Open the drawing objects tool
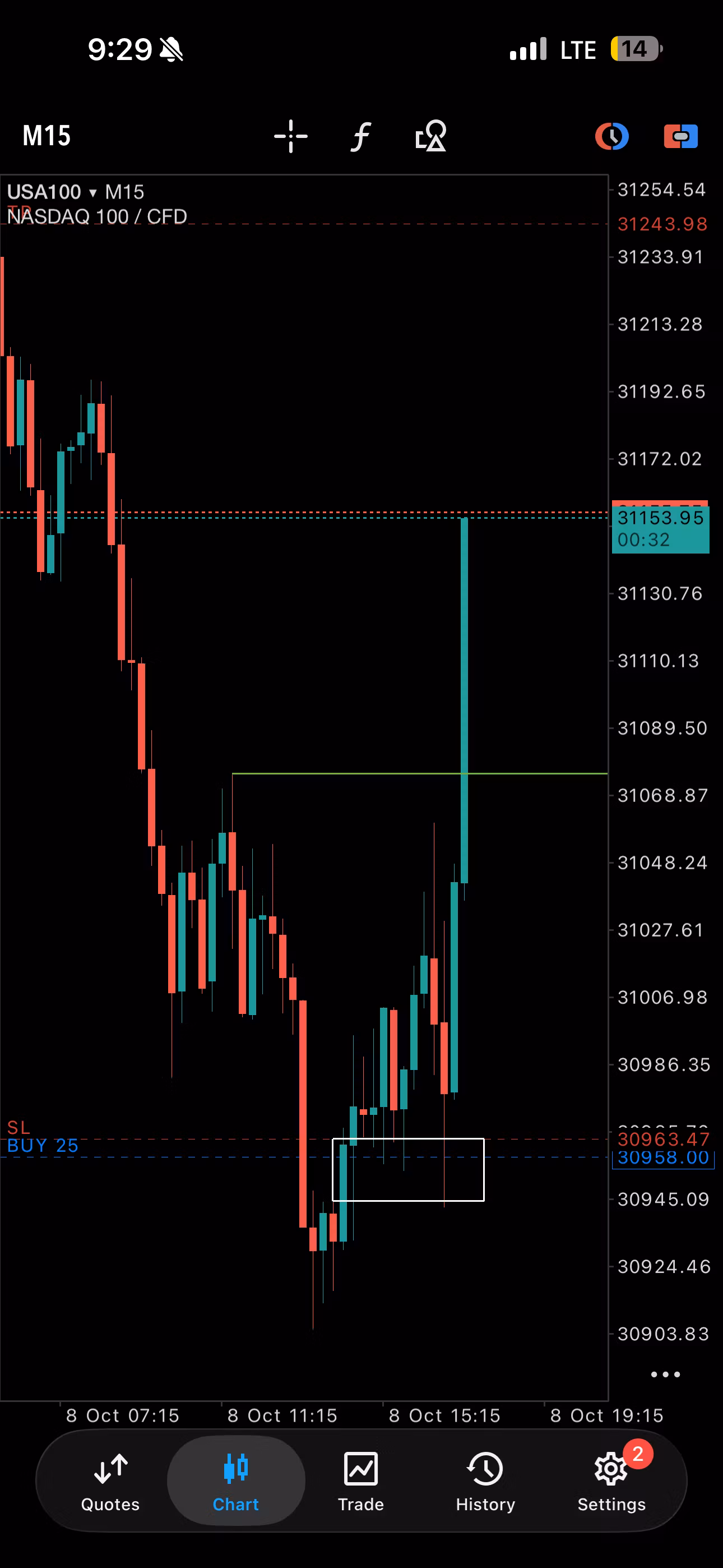This screenshot has width=723, height=1568. click(431, 136)
